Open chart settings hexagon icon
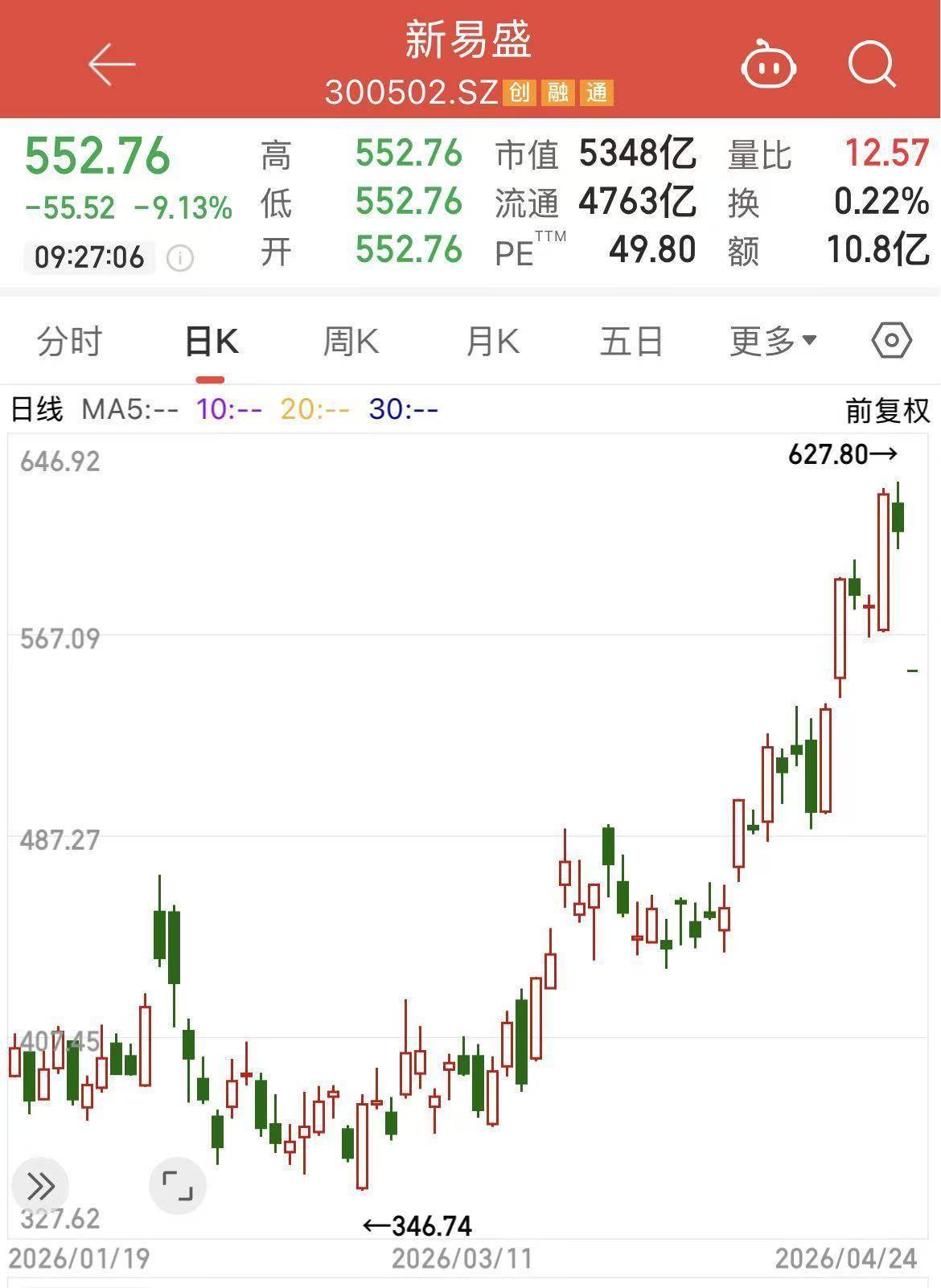 (x=891, y=341)
